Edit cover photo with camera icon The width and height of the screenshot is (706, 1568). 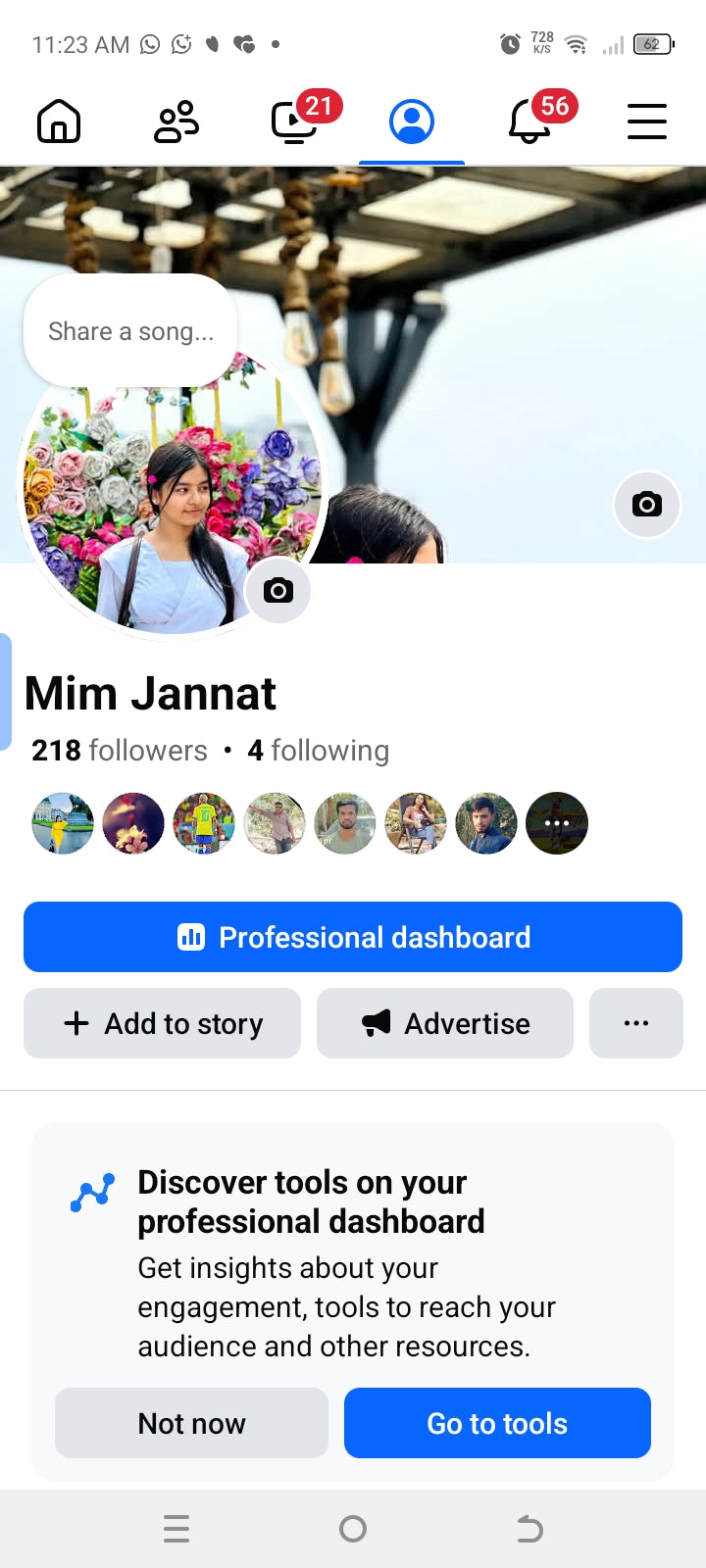[647, 505]
